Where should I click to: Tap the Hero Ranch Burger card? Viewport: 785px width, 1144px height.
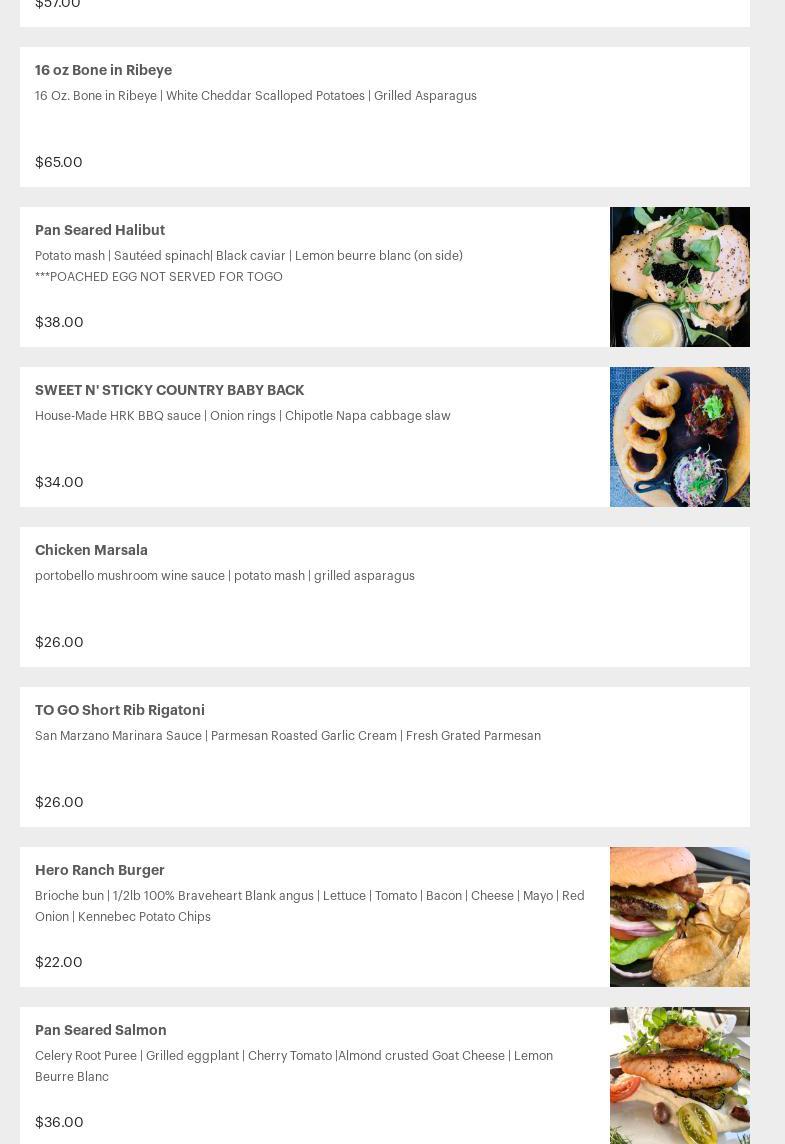(x=100, y=870)
